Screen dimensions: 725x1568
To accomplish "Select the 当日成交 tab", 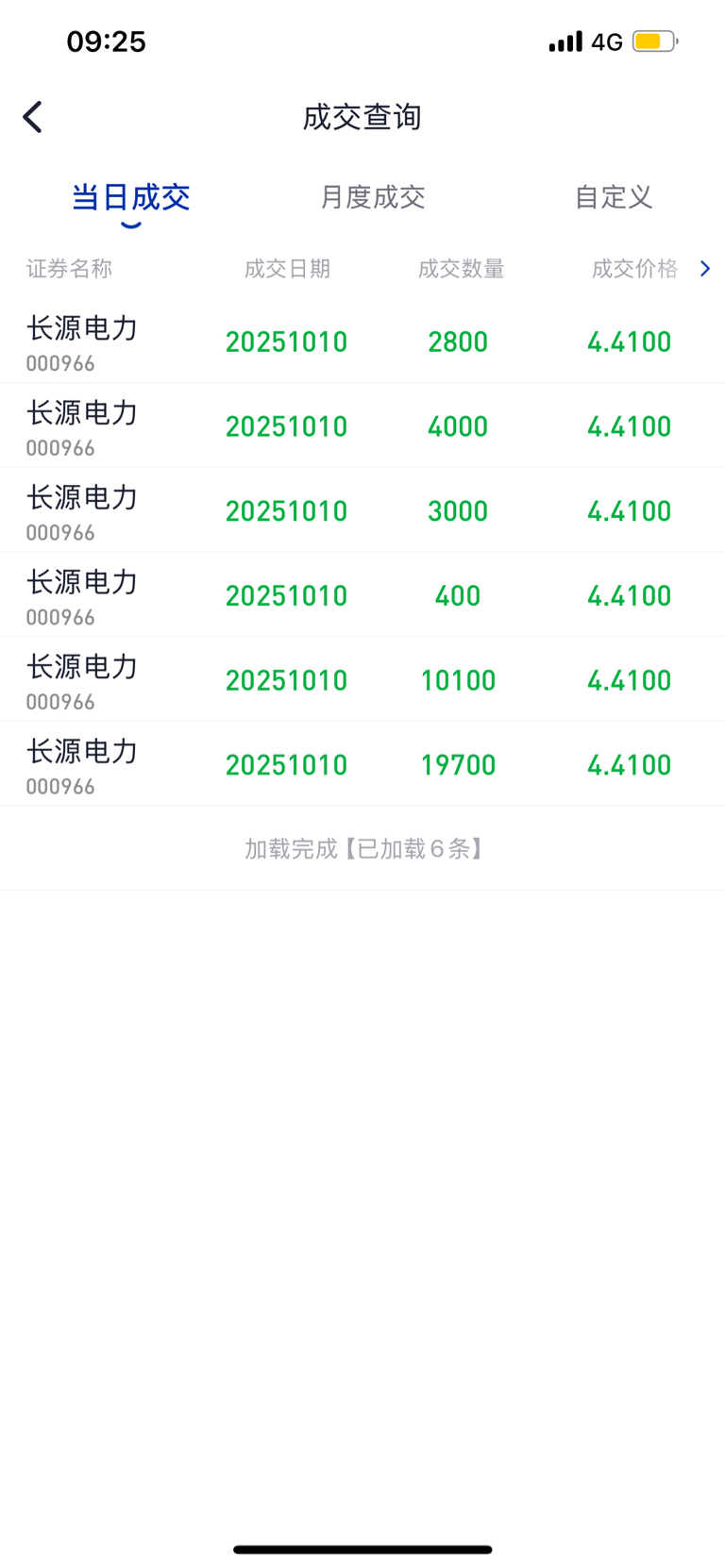I will click(131, 197).
